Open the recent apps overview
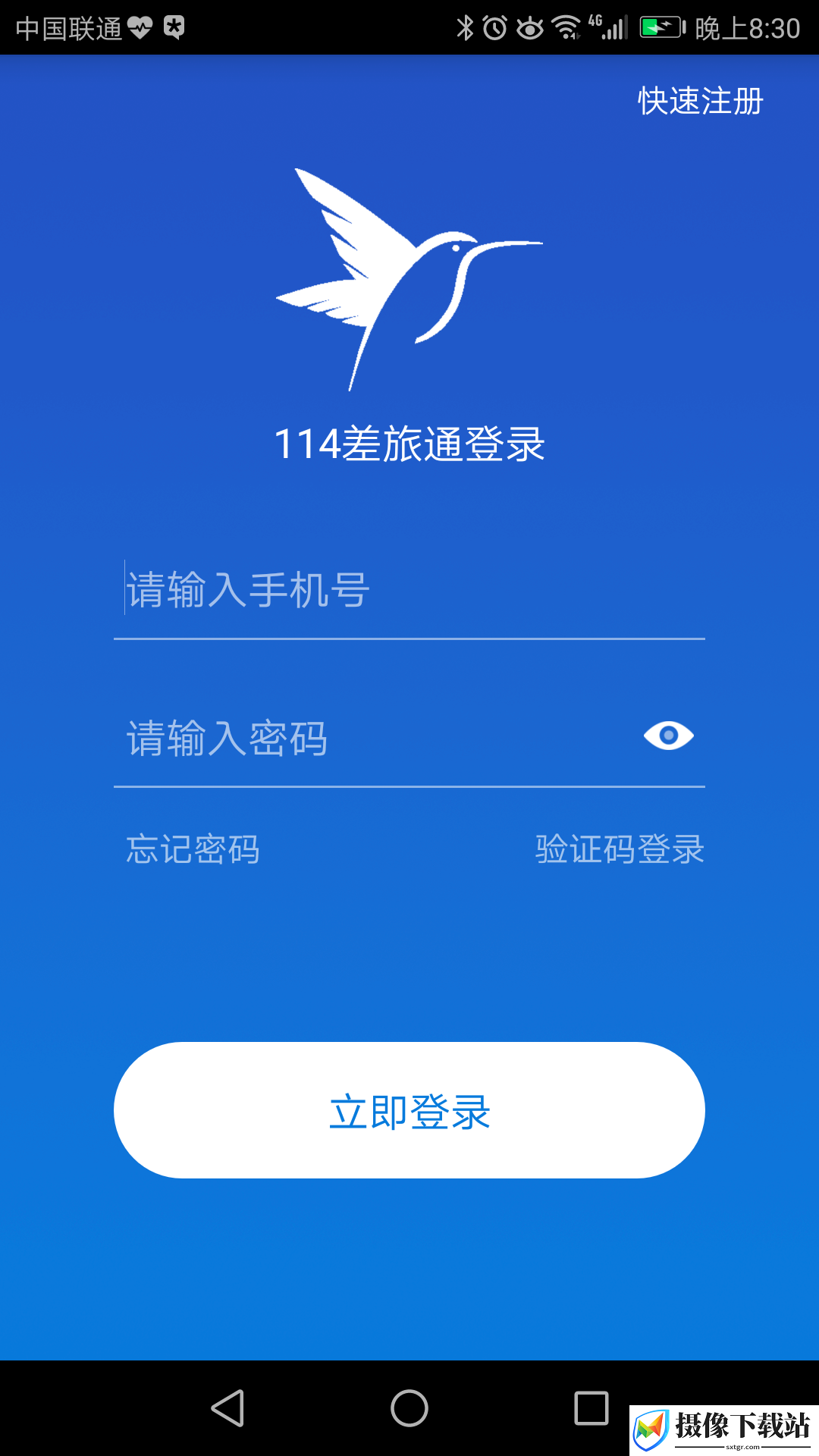The image size is (819, 1456). [x=591, y=1408]
